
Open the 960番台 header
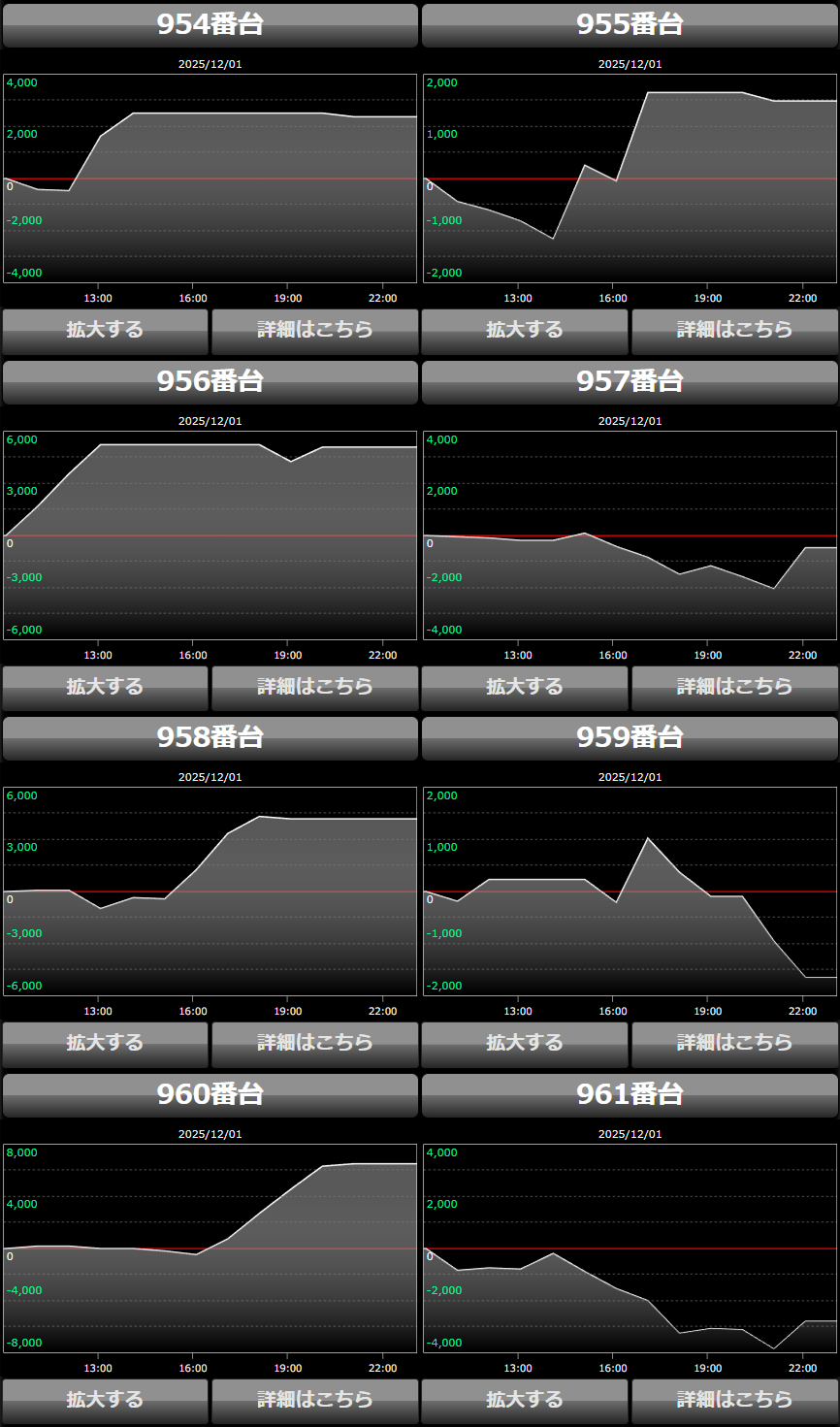point(210,1095)
